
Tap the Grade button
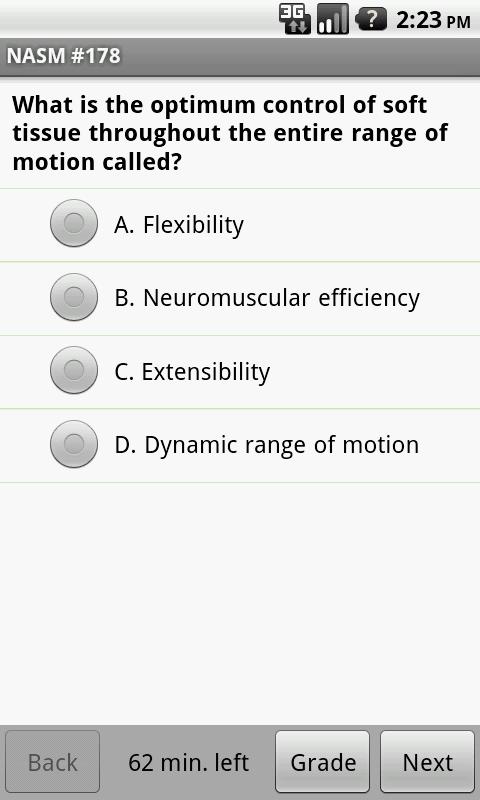322,762
